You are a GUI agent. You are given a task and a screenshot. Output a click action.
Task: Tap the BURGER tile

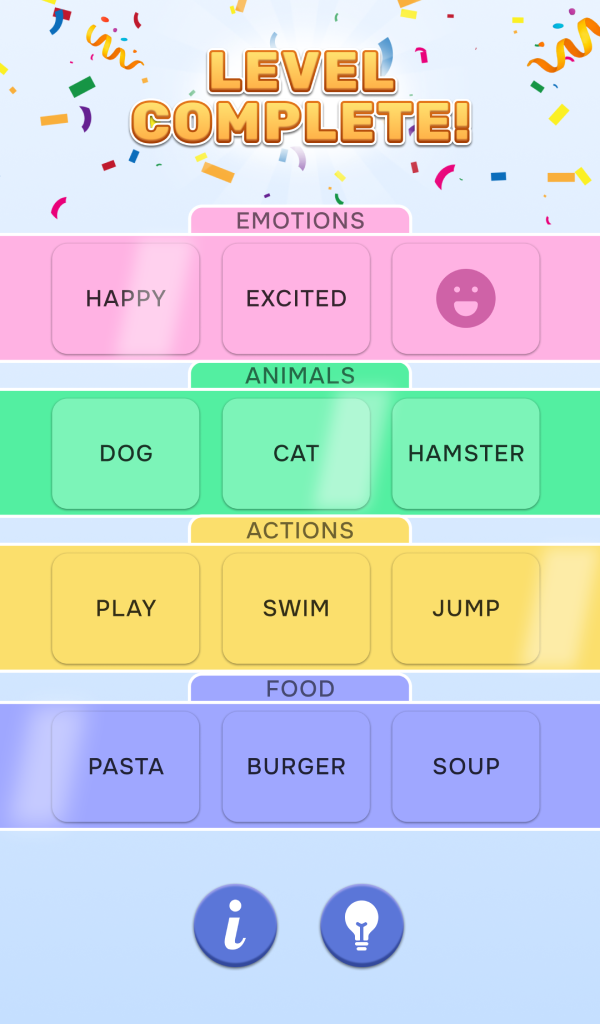tap(296, 766)
